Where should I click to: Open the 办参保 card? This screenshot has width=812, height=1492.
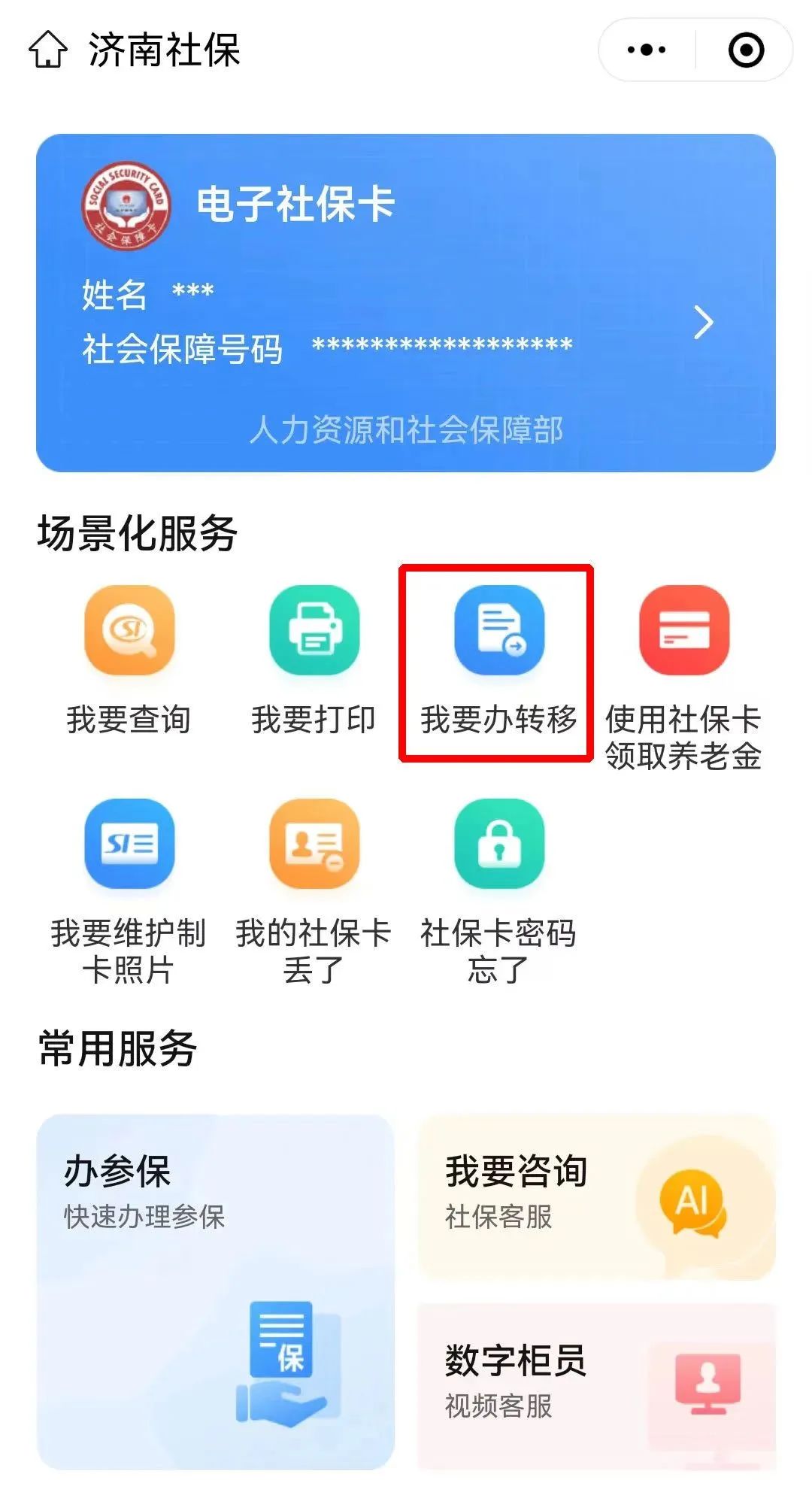[x=216, y=1290]
